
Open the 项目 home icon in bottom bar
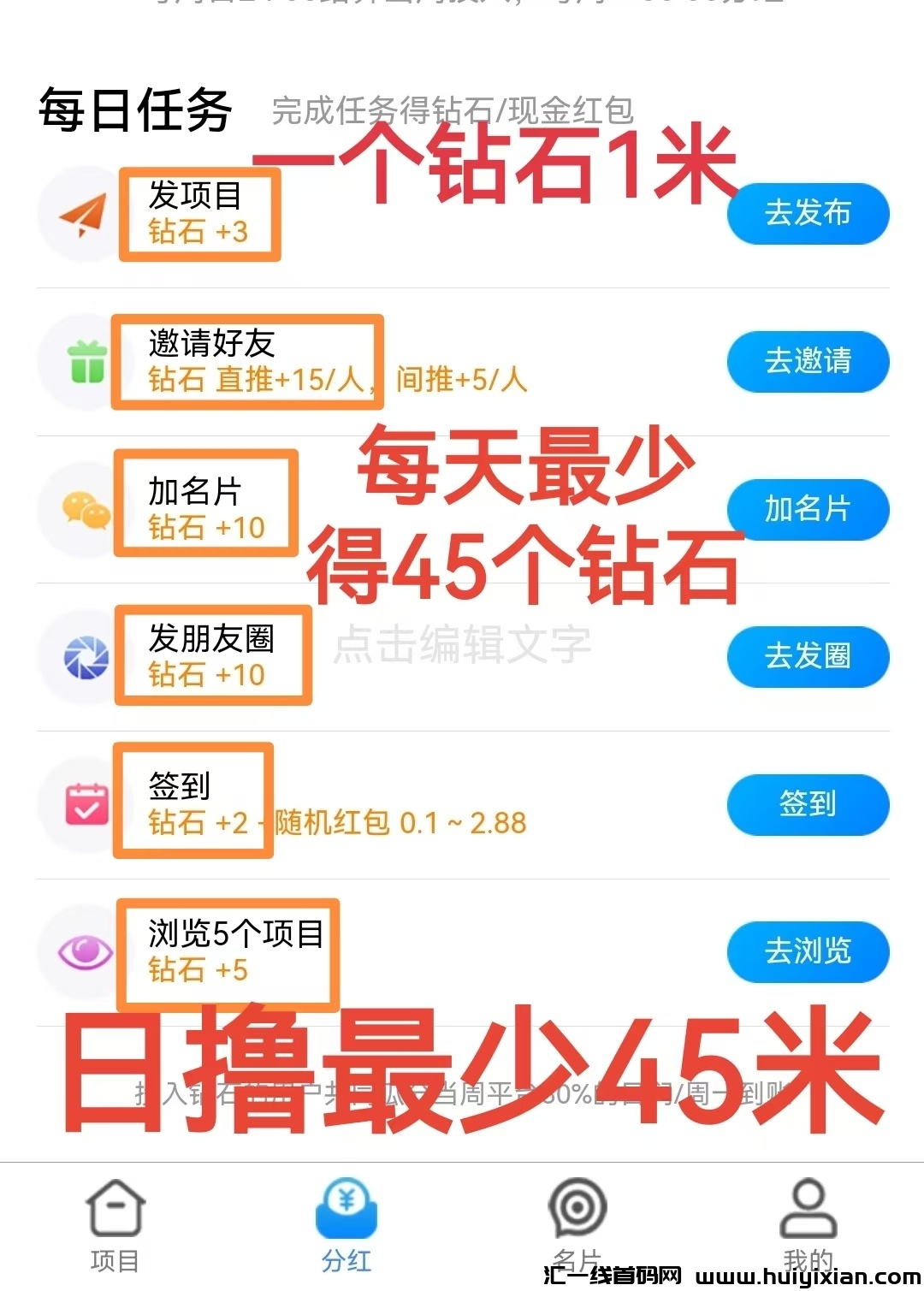click(x=115, y=1205)
